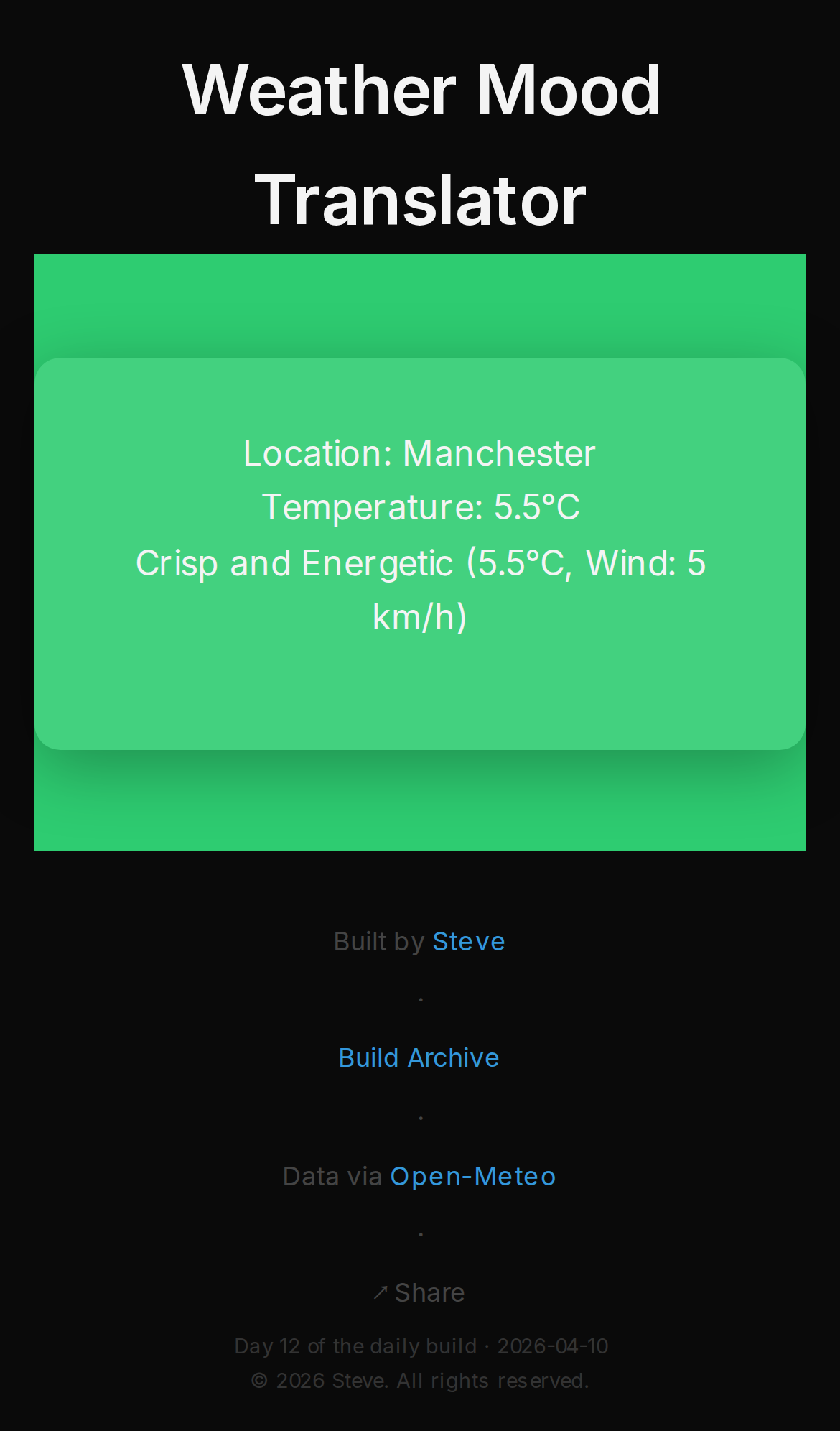Open the Steve profile link
Image resolution: width=840 pixels, height=1431 pixels.
467,940
